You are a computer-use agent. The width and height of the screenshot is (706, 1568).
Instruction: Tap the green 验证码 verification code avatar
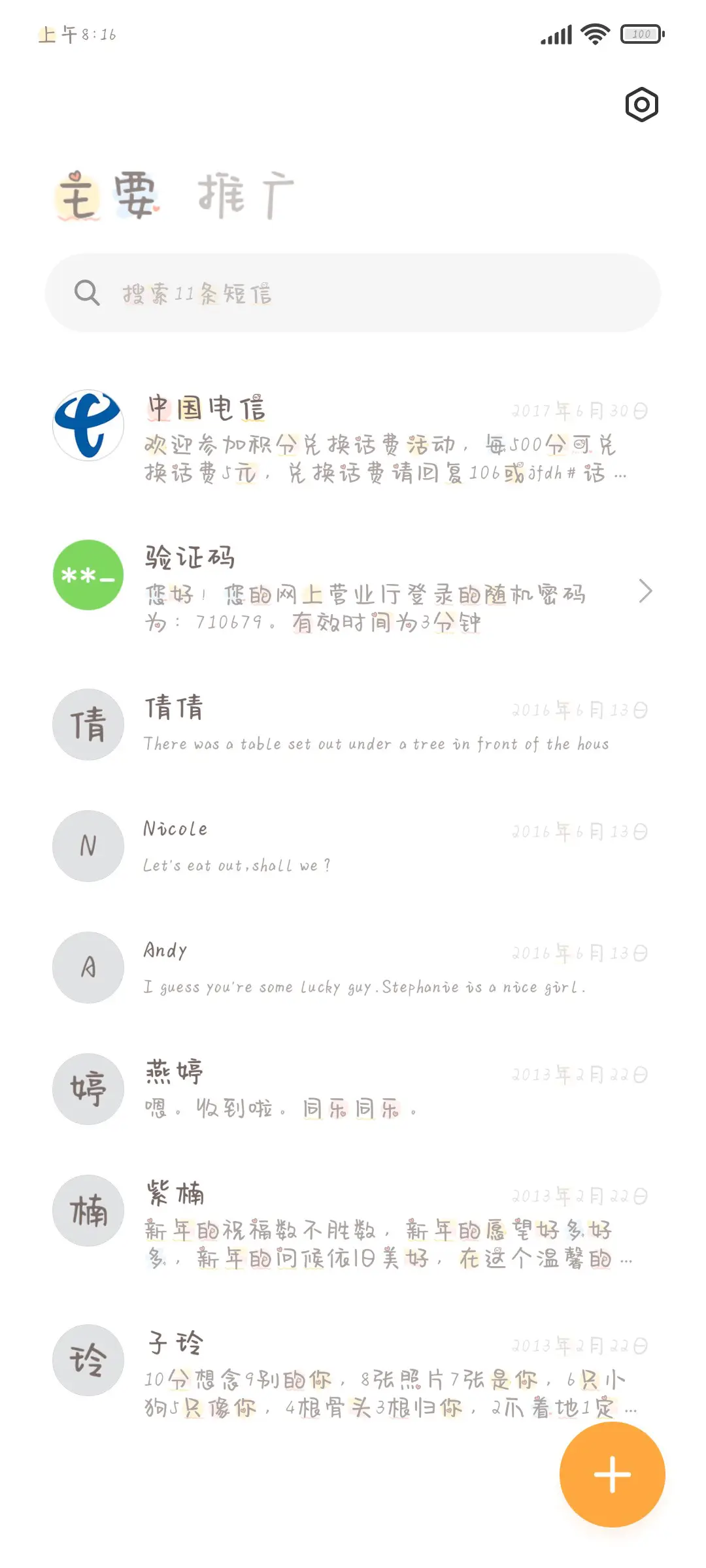pyautogui.click(x=88, y=576)
